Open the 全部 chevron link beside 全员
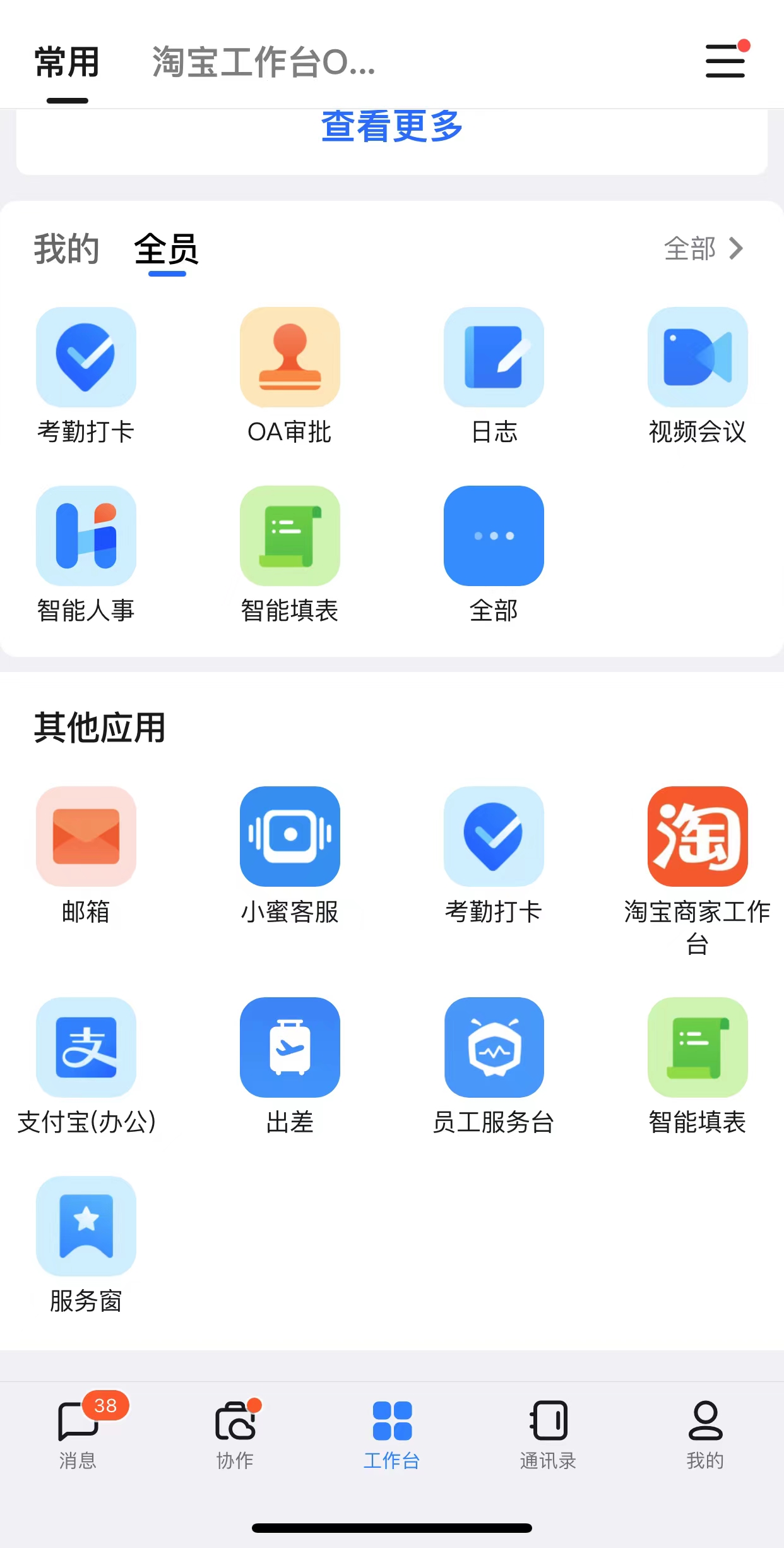This screenshot has height=1548, width=784. click(703, 249)
